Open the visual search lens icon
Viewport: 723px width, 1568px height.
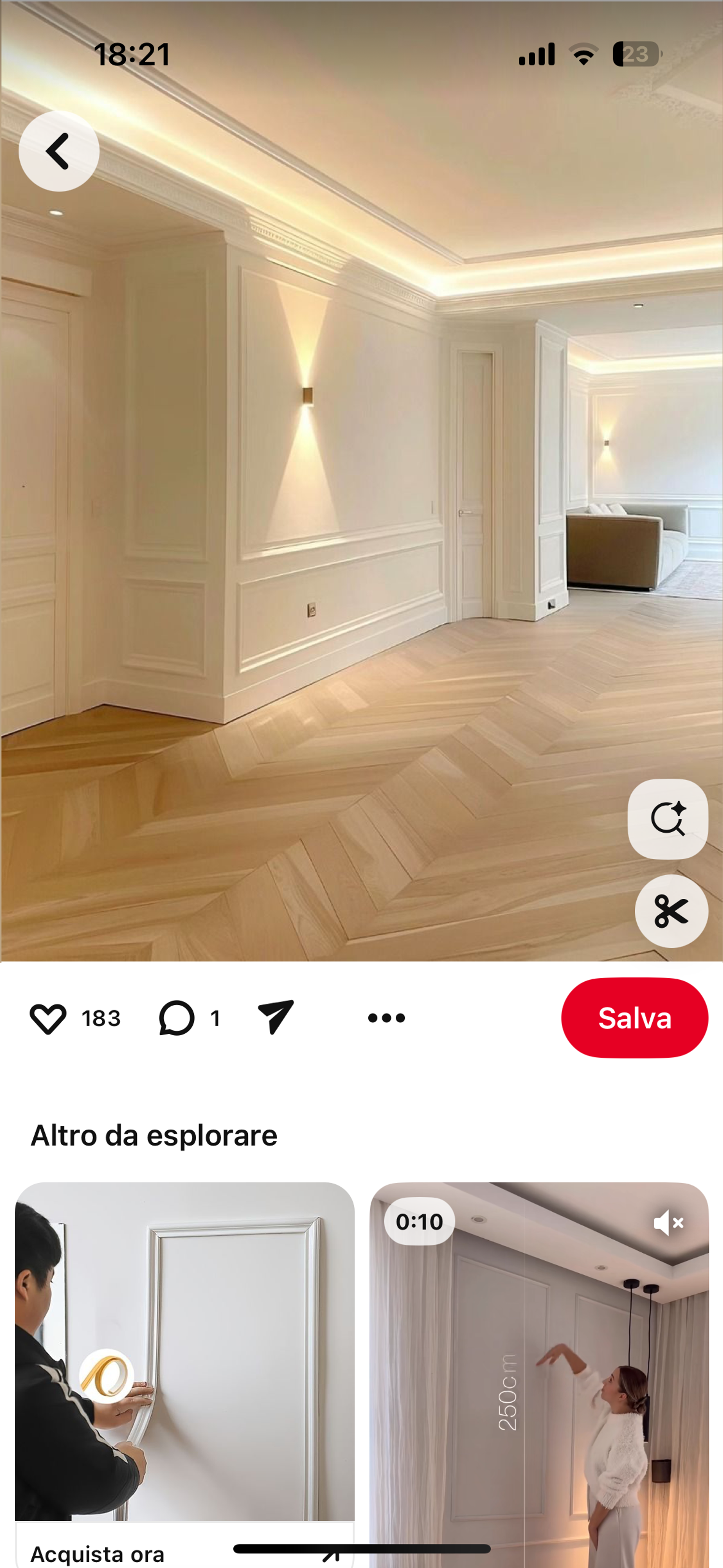pos(668,819)
